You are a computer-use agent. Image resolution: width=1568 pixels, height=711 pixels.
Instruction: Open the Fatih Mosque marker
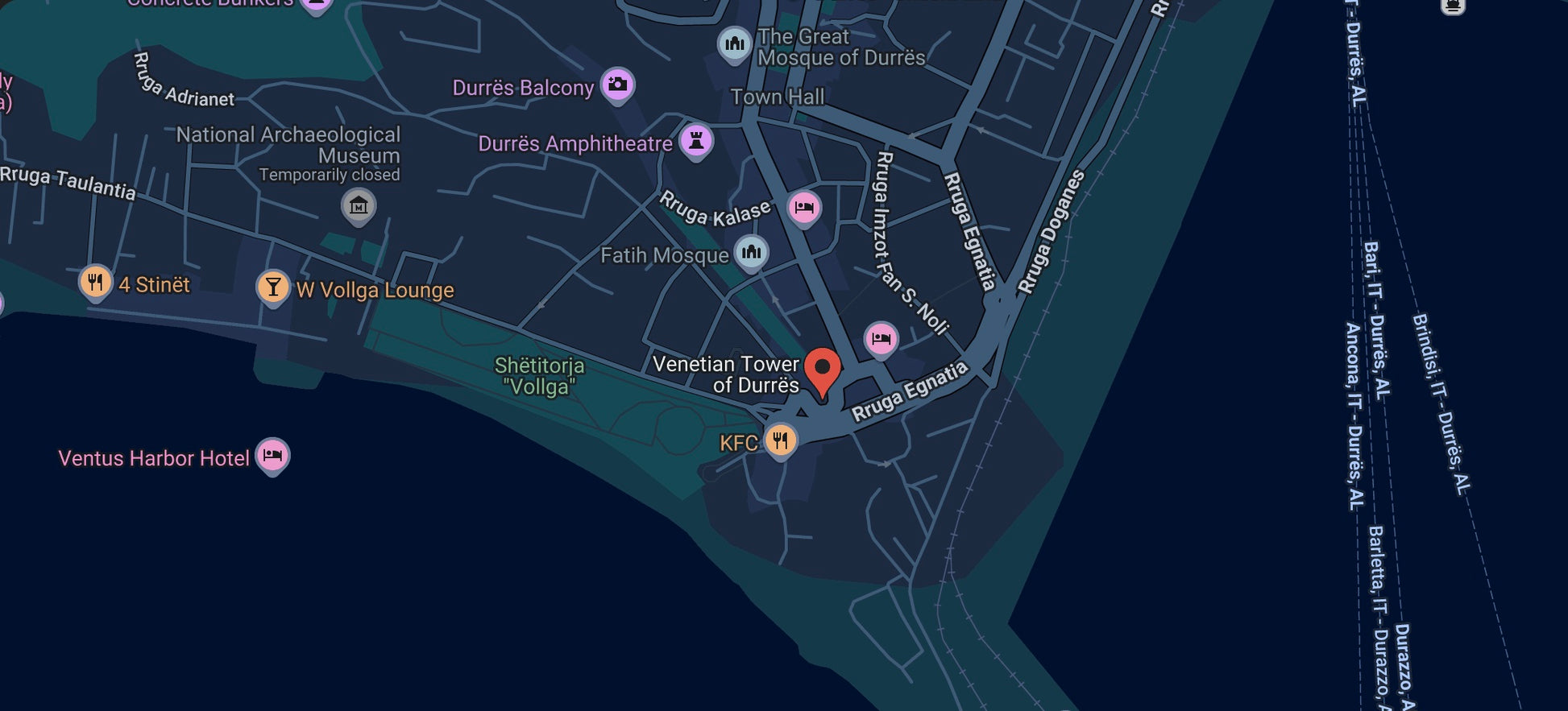click(x=751, y=253)
